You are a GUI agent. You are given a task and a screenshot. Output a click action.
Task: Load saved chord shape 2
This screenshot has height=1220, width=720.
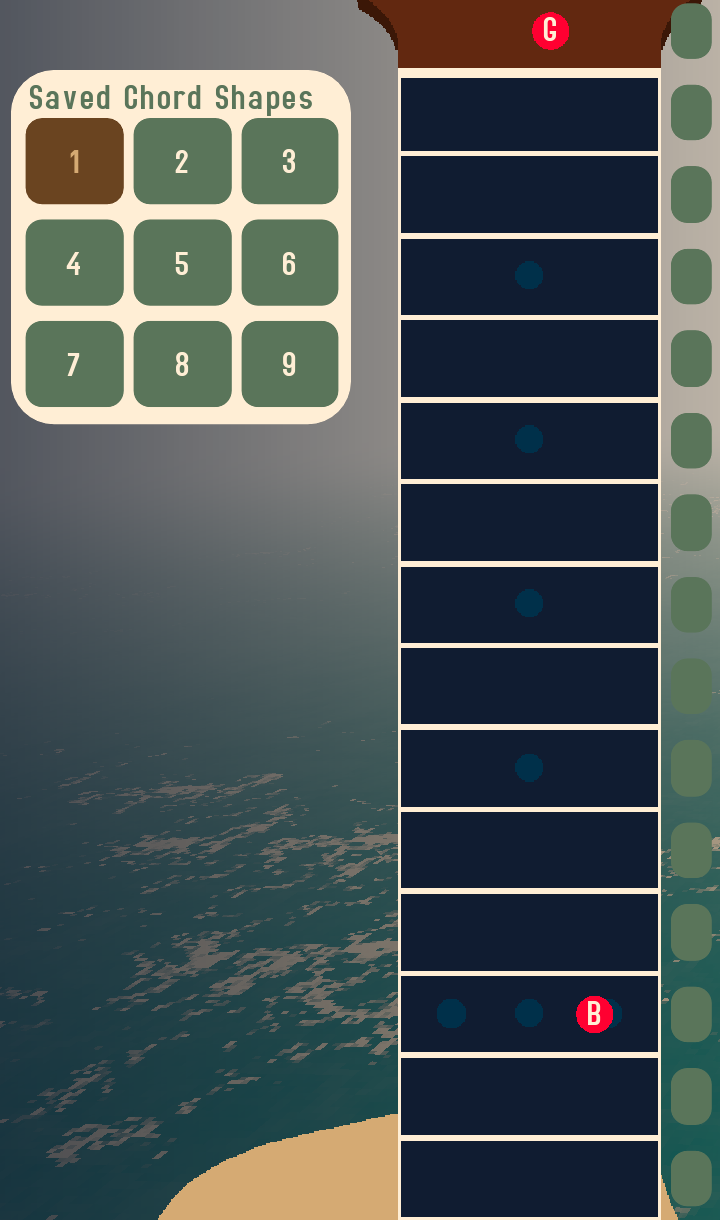pyautogui.click(x=182, y=161)
